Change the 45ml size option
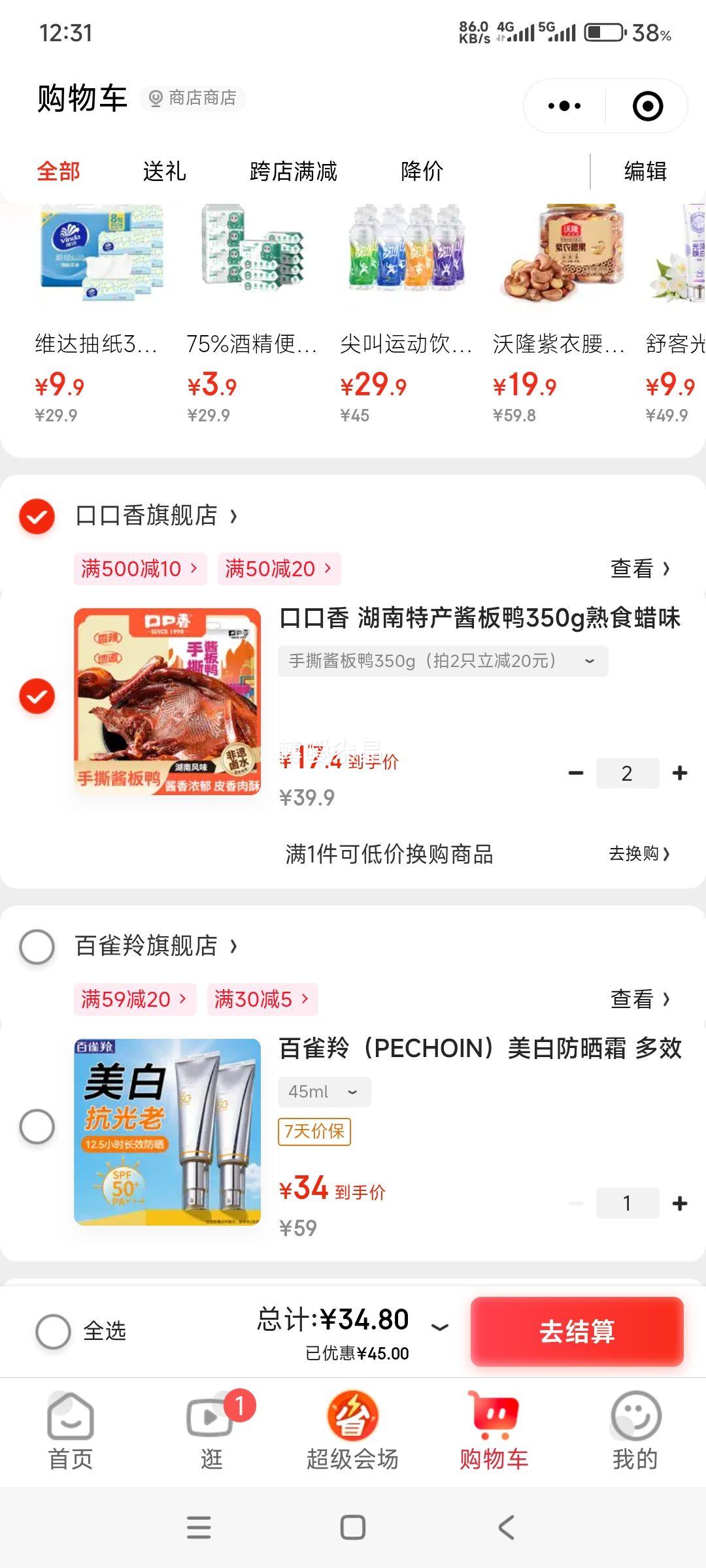The image size is (706, 1568). pos(324,1092)
